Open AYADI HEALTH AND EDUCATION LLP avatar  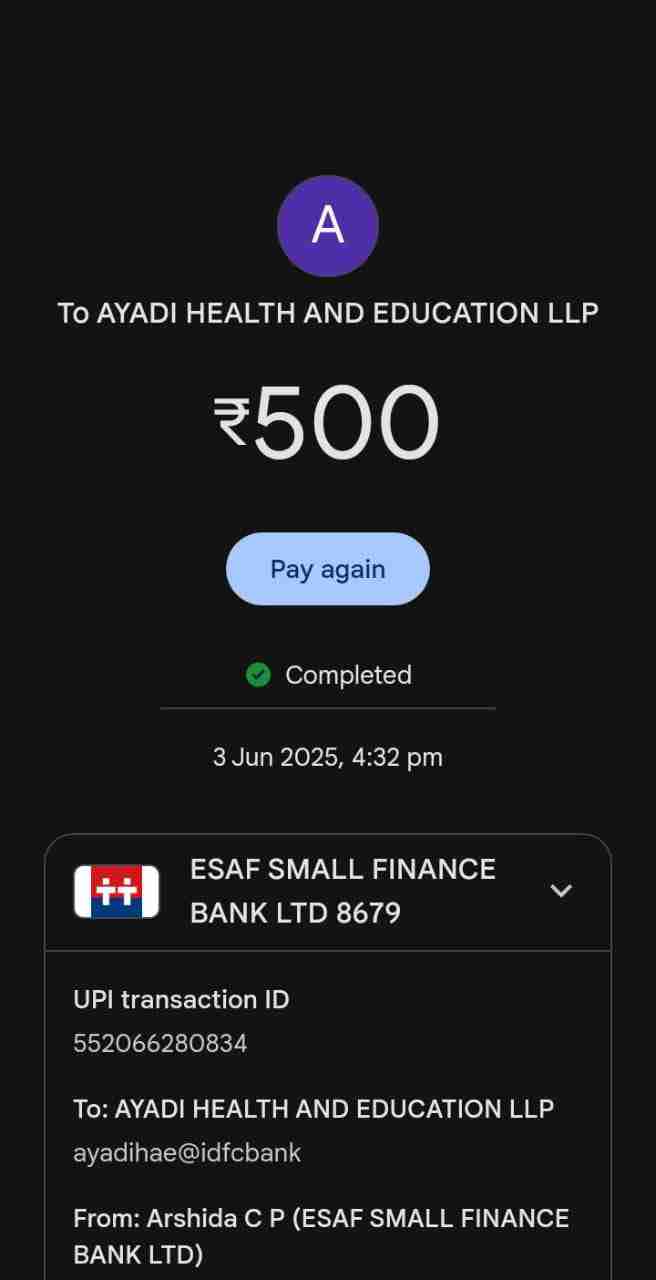coord(327,226)
